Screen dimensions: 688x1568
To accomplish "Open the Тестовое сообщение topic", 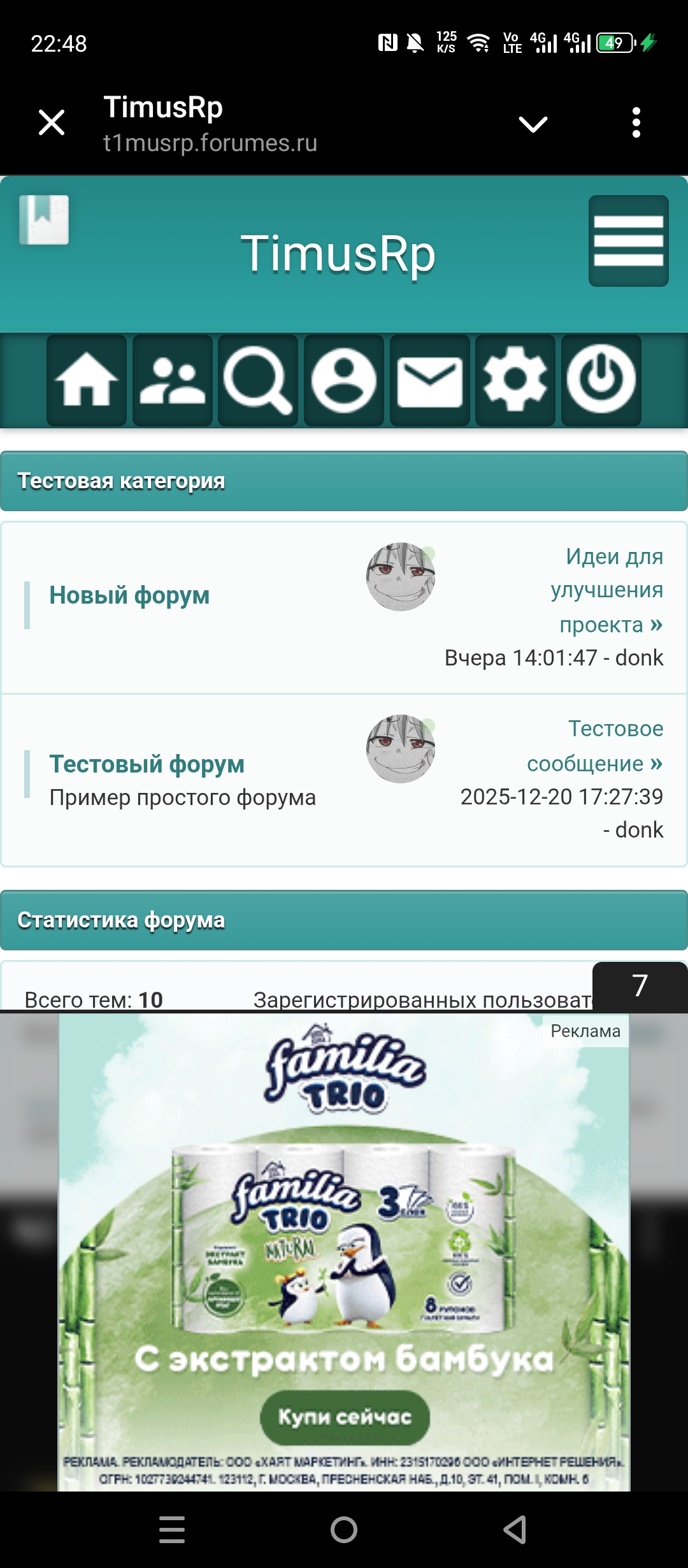I will coord(595,746).
